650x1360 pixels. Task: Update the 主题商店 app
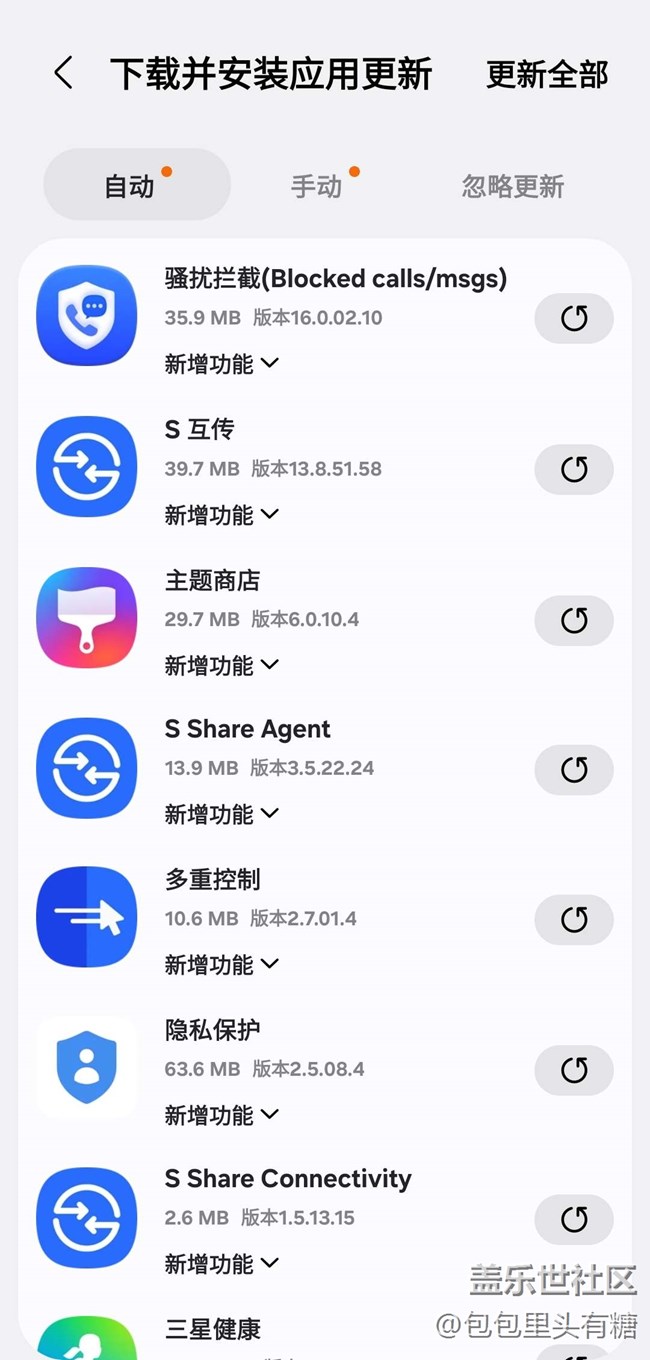(x=574, y=620)
